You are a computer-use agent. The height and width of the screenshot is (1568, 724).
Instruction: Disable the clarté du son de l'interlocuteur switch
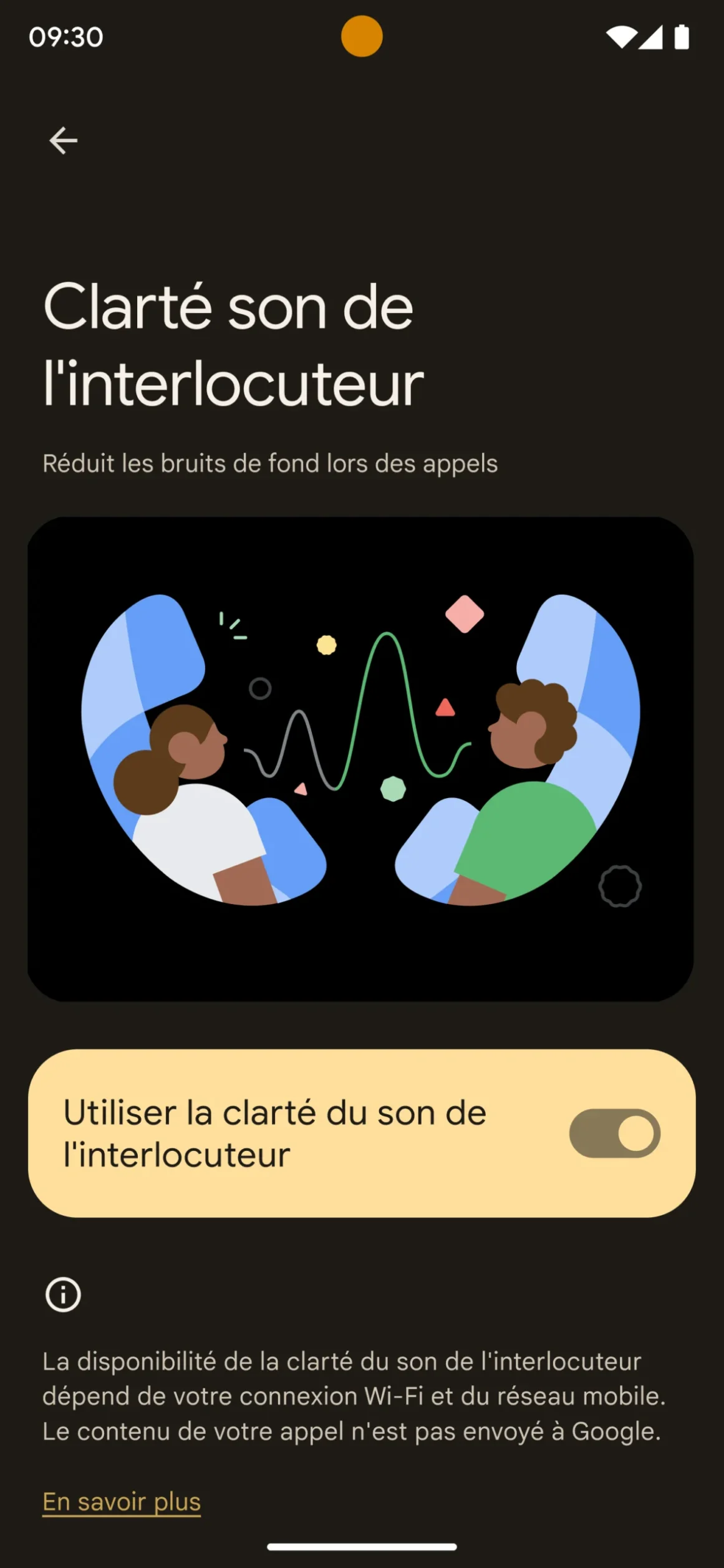coord(614,1133)
